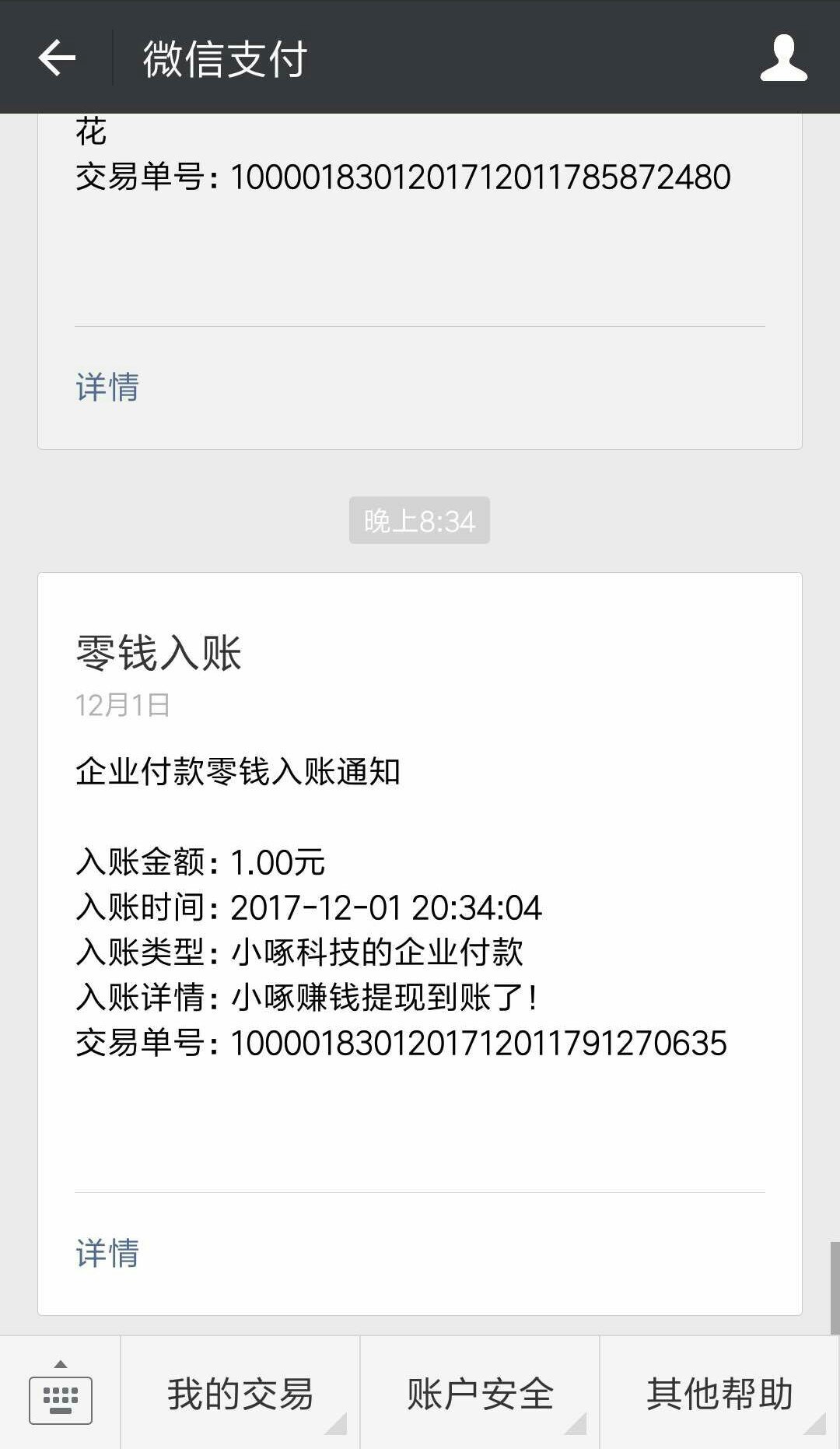Image resolution: width=840 pixels, height=1449 pixels.
Task: Open the account profile icon
Action: 783,58
